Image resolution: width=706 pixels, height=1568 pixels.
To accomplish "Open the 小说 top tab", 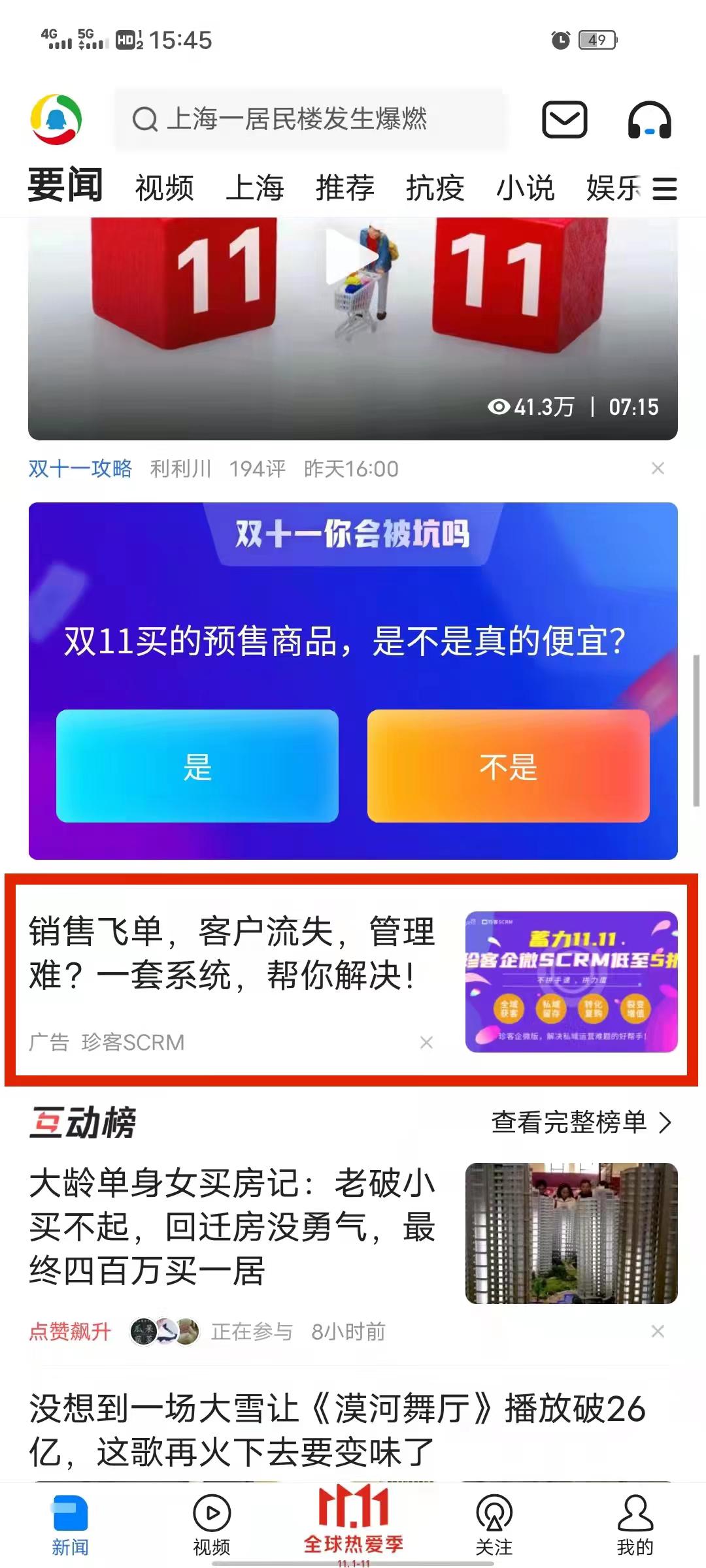I will [525, 189].
